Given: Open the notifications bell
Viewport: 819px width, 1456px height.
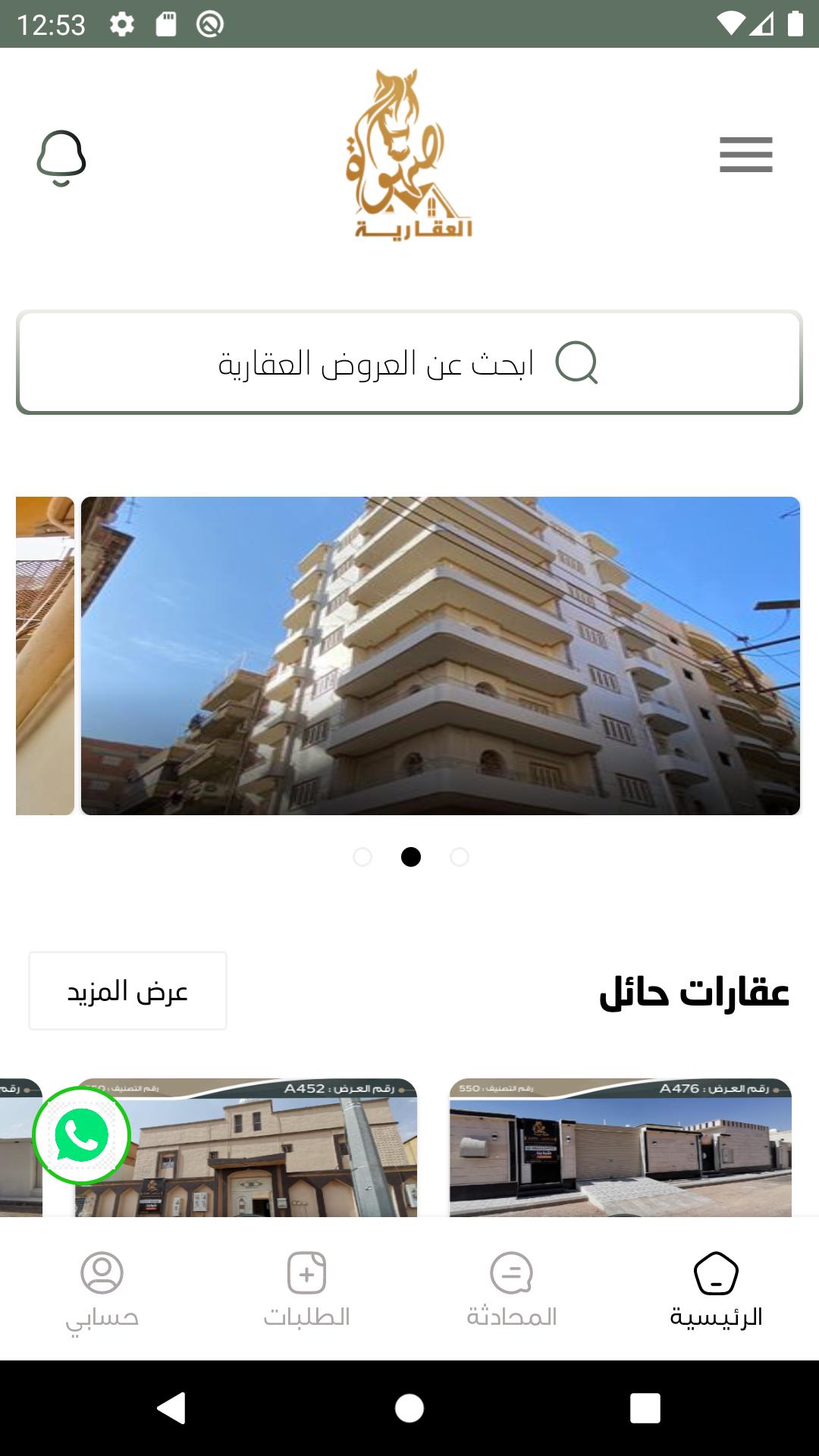Looking at the screenshot, I should [x=61, y=158].
